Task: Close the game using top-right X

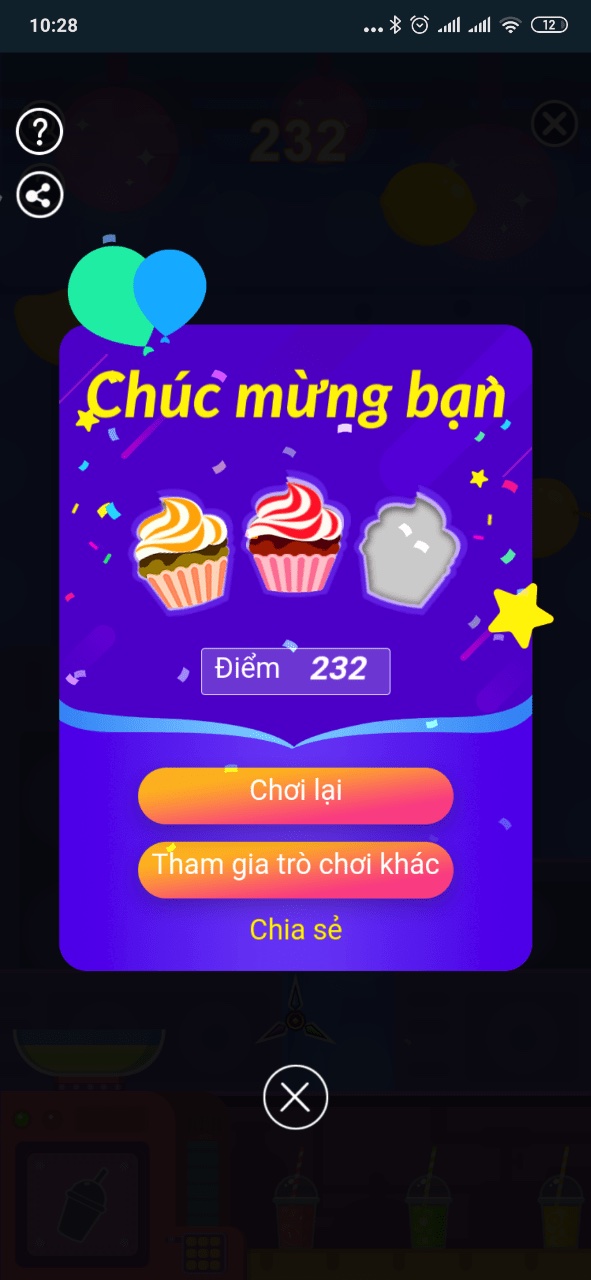Action: pyautogui.click(x=554, y=125)
